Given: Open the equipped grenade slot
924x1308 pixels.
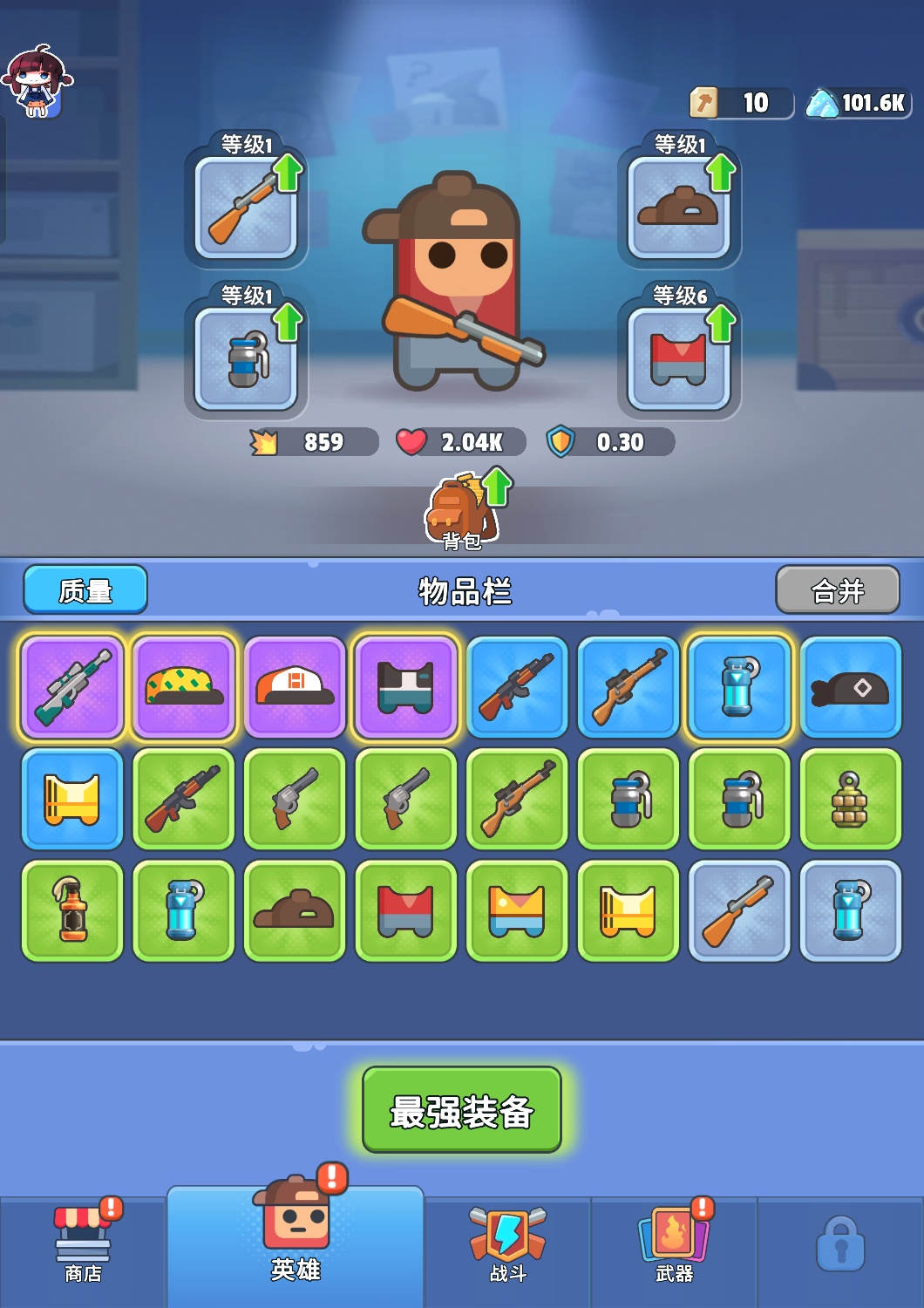Looking at the screenshot, I should pyautogui.click(x=246, y=359).
